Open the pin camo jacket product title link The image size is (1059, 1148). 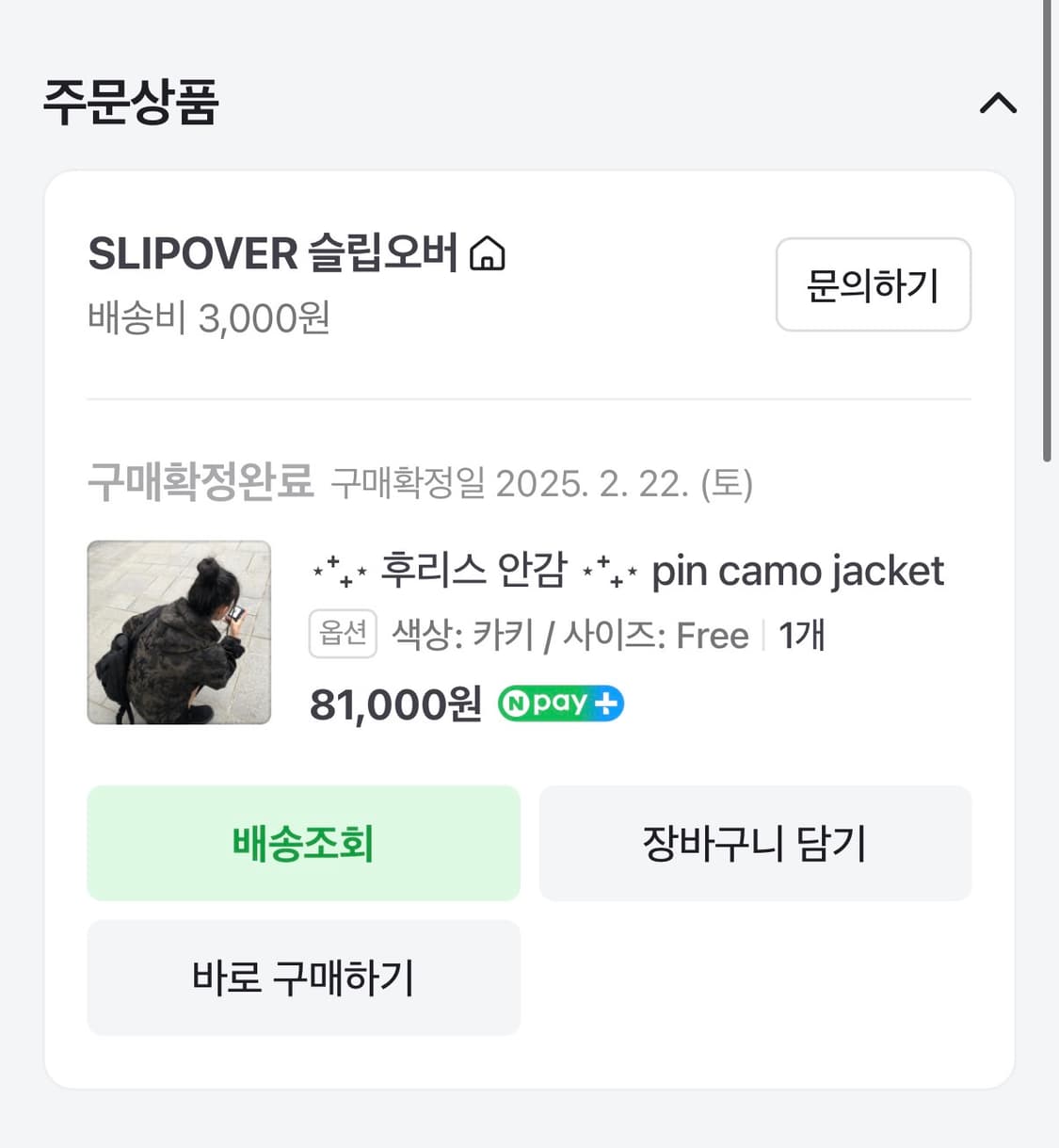click(626, 571)
